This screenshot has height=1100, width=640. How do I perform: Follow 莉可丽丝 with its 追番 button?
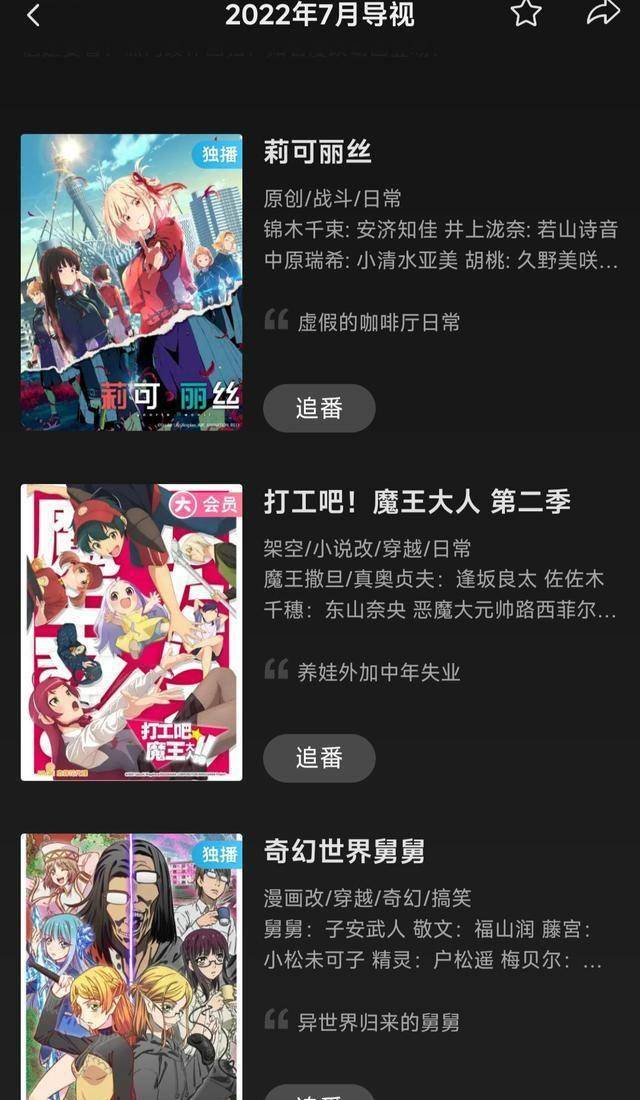coord(319,408)
